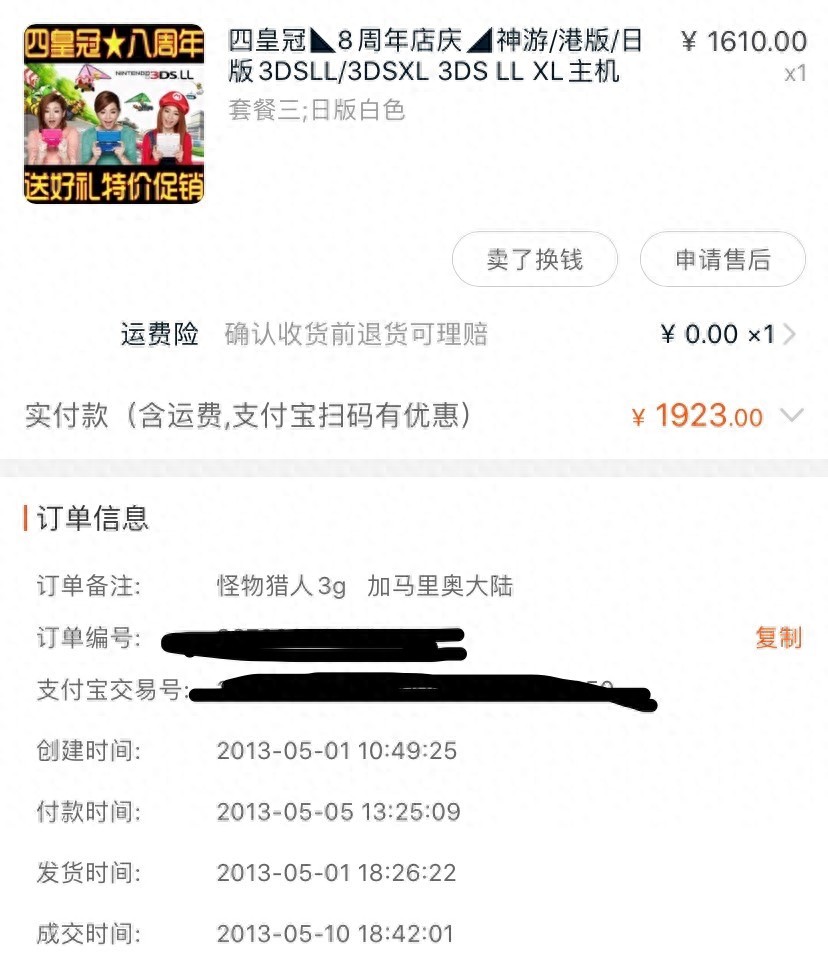Request after-sales via 申请售后
This screenshot has height=964, width=828.
coord(722,260)
